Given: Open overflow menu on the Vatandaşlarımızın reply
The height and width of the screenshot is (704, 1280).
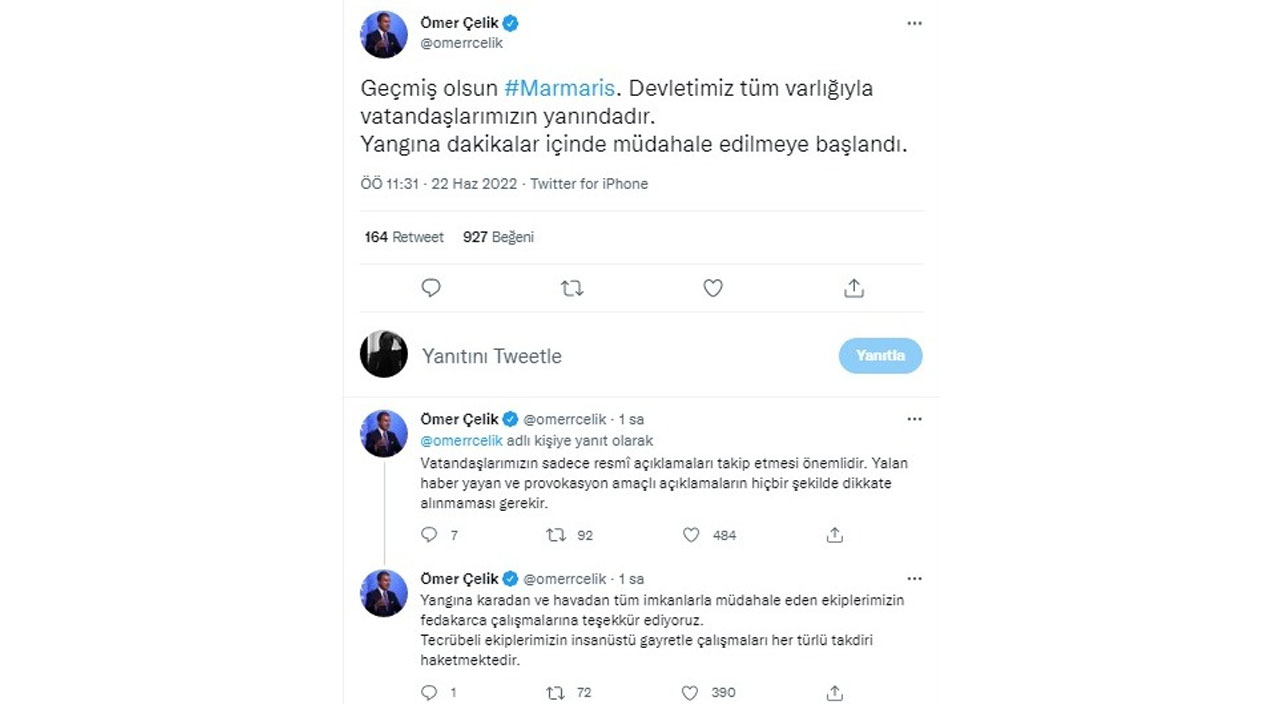Looking at the screenshot, I should tap(914, 419).
